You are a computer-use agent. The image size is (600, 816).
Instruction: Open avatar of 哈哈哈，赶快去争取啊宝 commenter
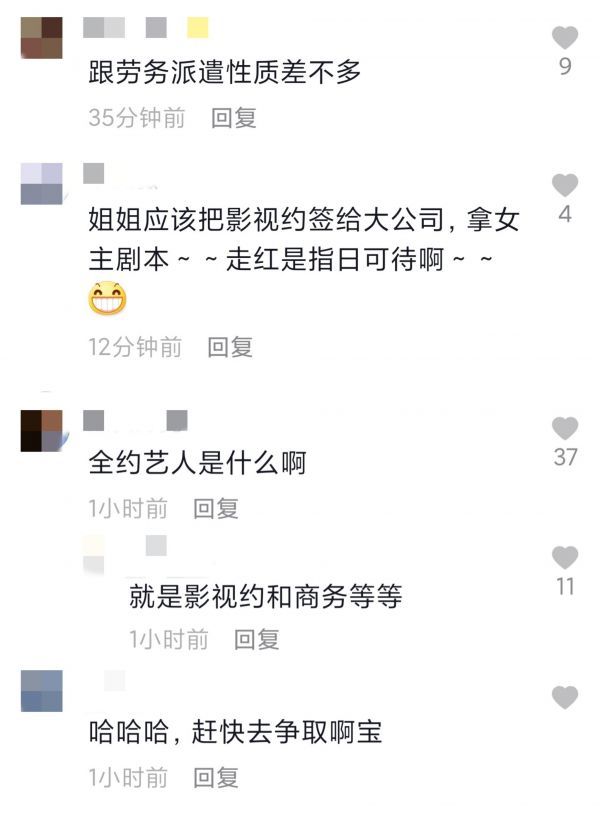[41, 691]
